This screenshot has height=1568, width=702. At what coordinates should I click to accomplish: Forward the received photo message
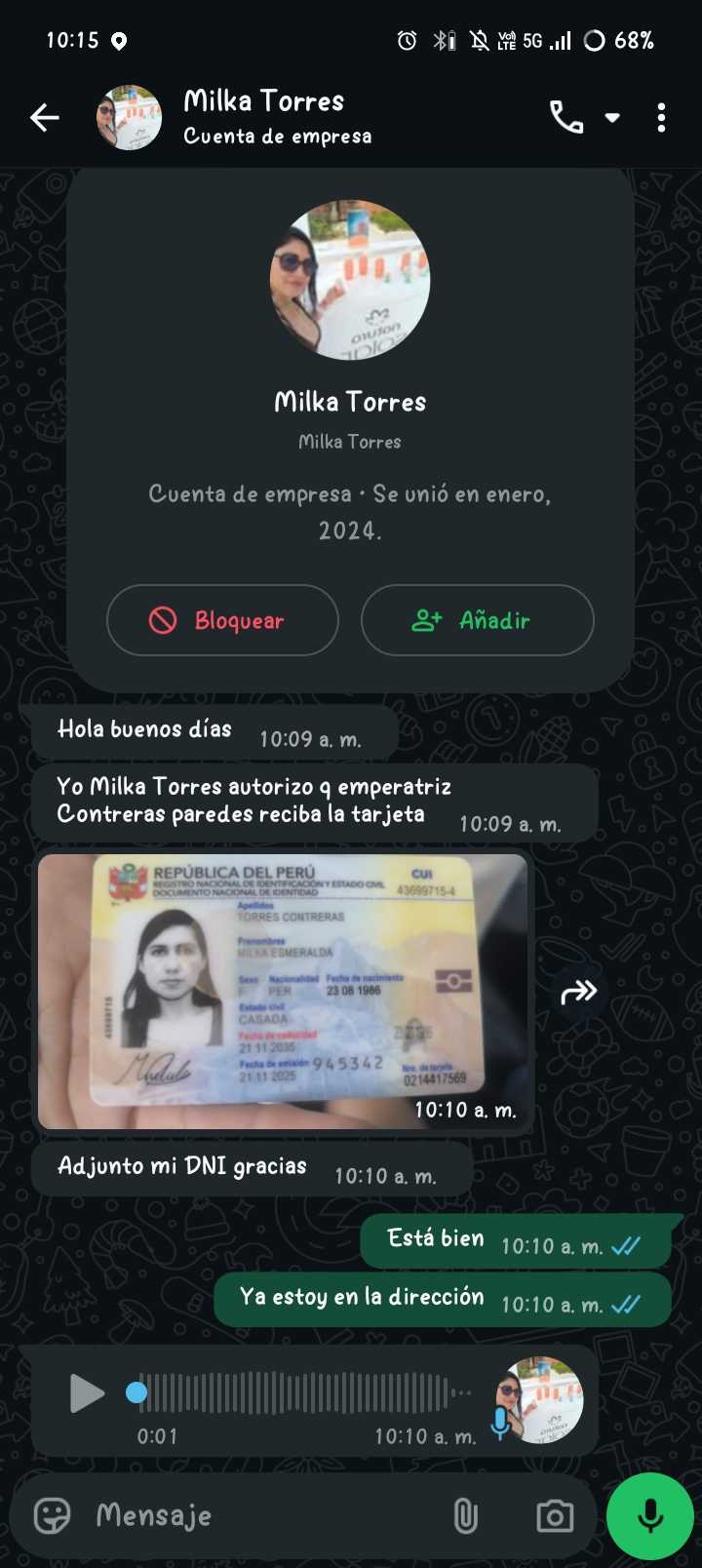[578, 993]
